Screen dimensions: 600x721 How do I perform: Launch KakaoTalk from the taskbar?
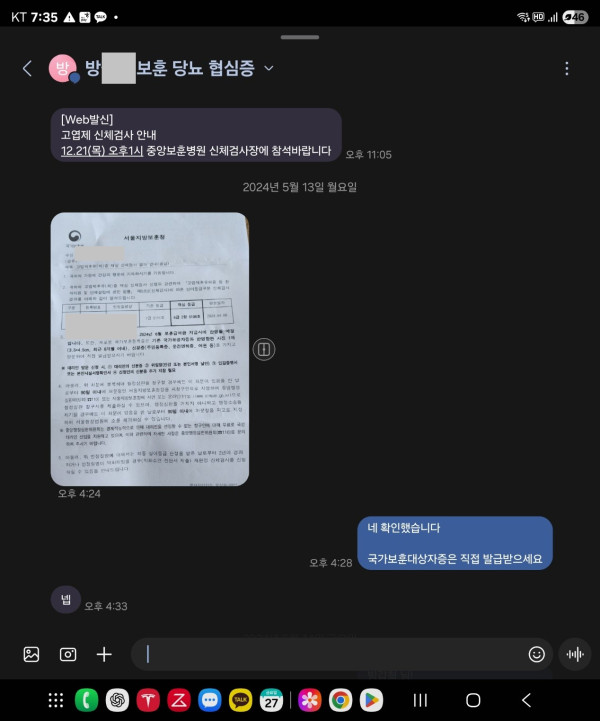(x=240, y=700)
